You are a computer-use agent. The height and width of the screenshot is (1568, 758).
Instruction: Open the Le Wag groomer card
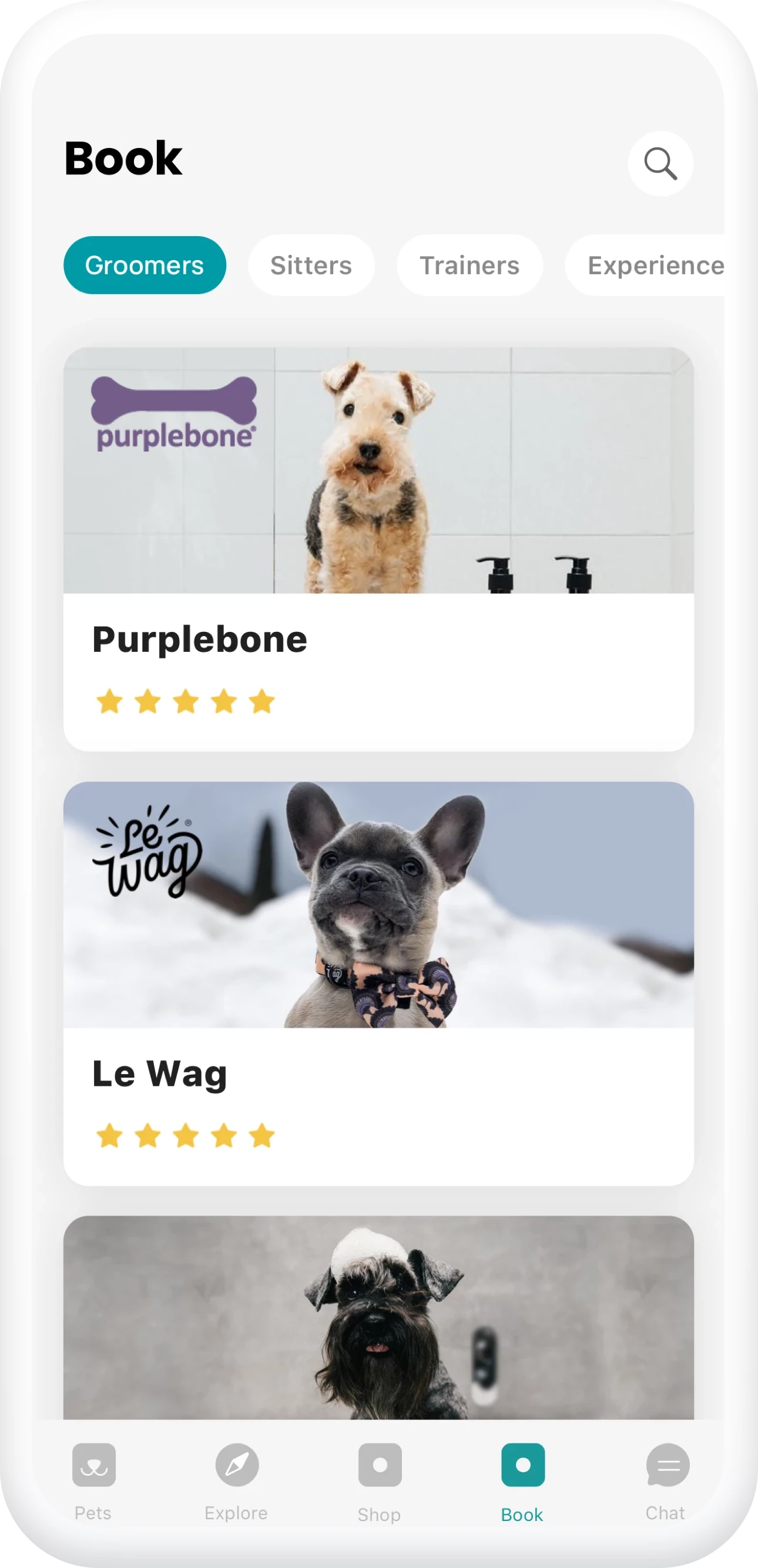(378, 982)
